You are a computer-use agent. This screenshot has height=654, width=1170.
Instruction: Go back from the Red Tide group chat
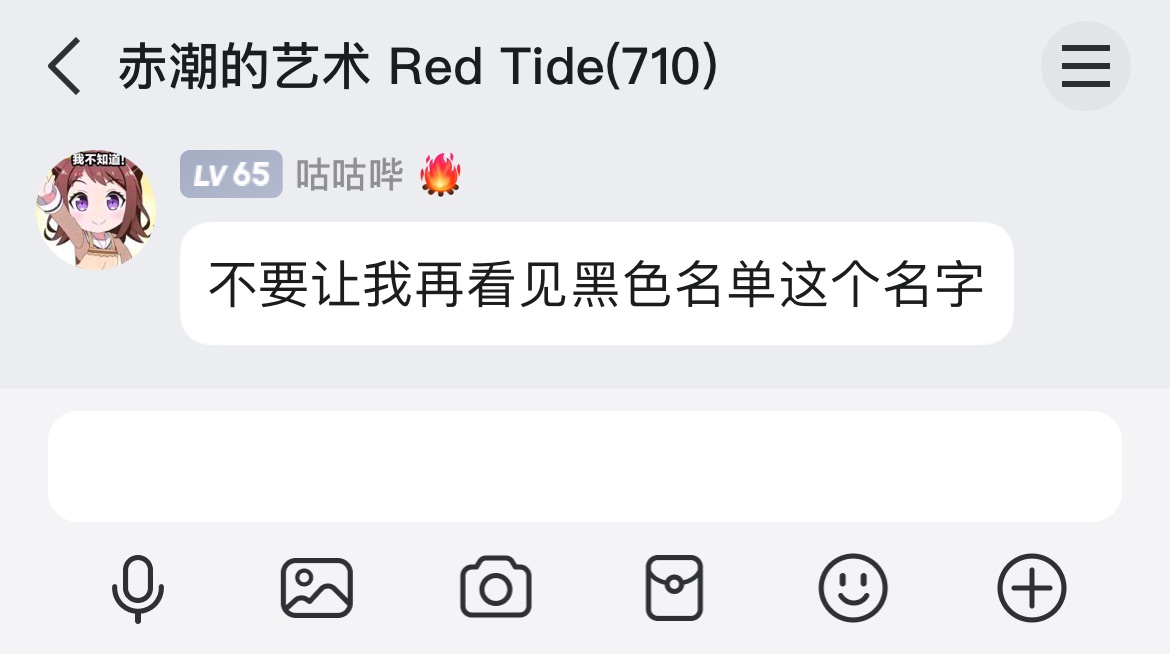click(x=64, y=68)
